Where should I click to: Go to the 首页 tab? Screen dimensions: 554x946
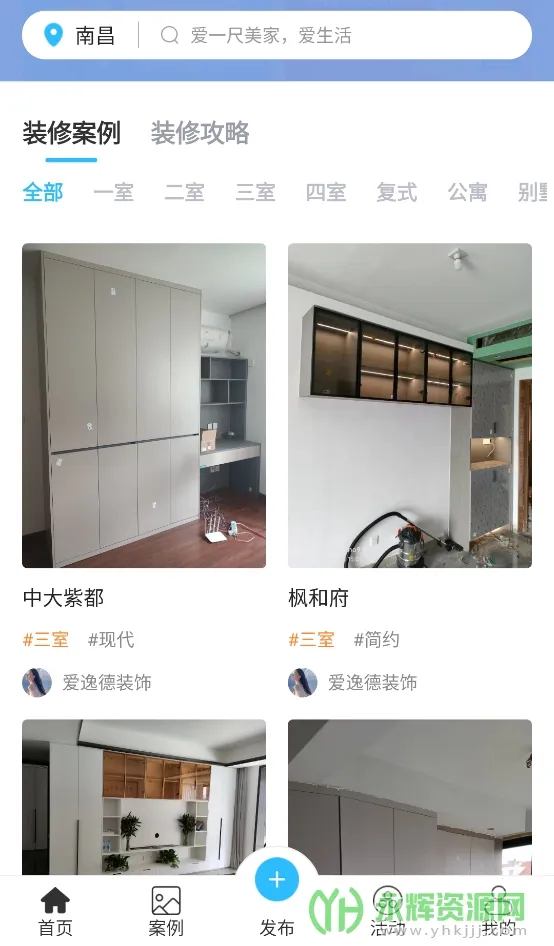56,912
